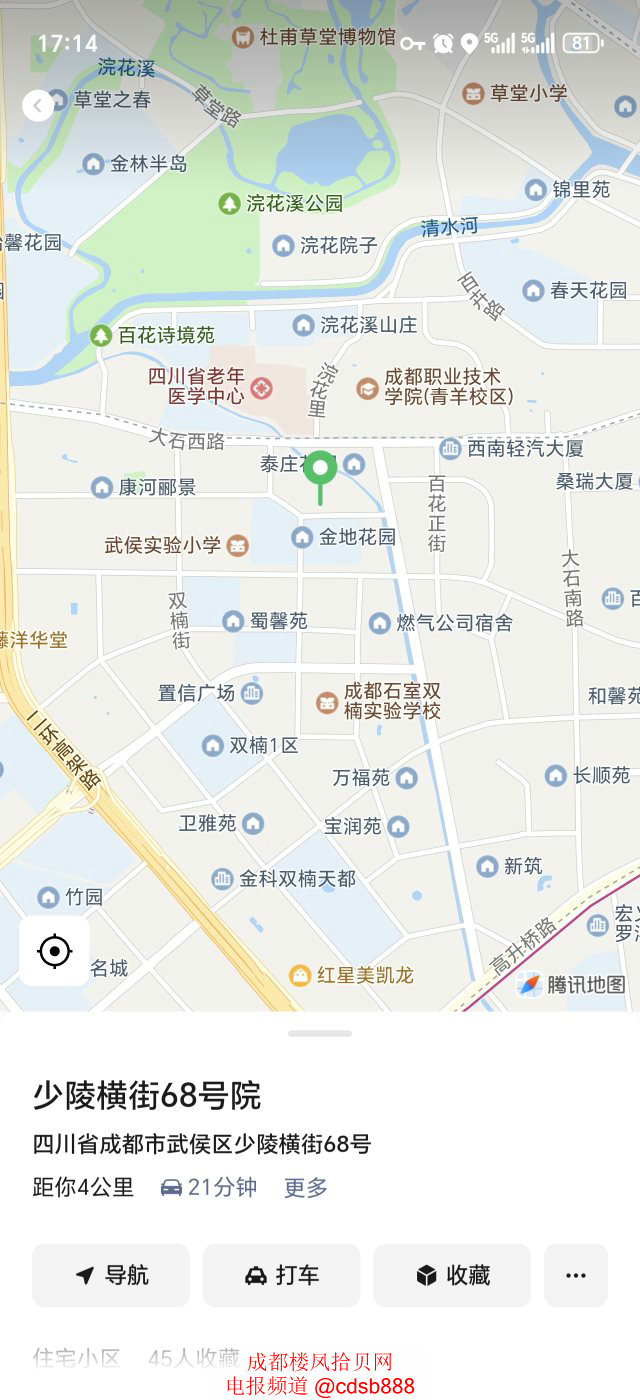Tap 浣花溪公园 park marker
640x1400 pixels.
click(x=281, y=203)
